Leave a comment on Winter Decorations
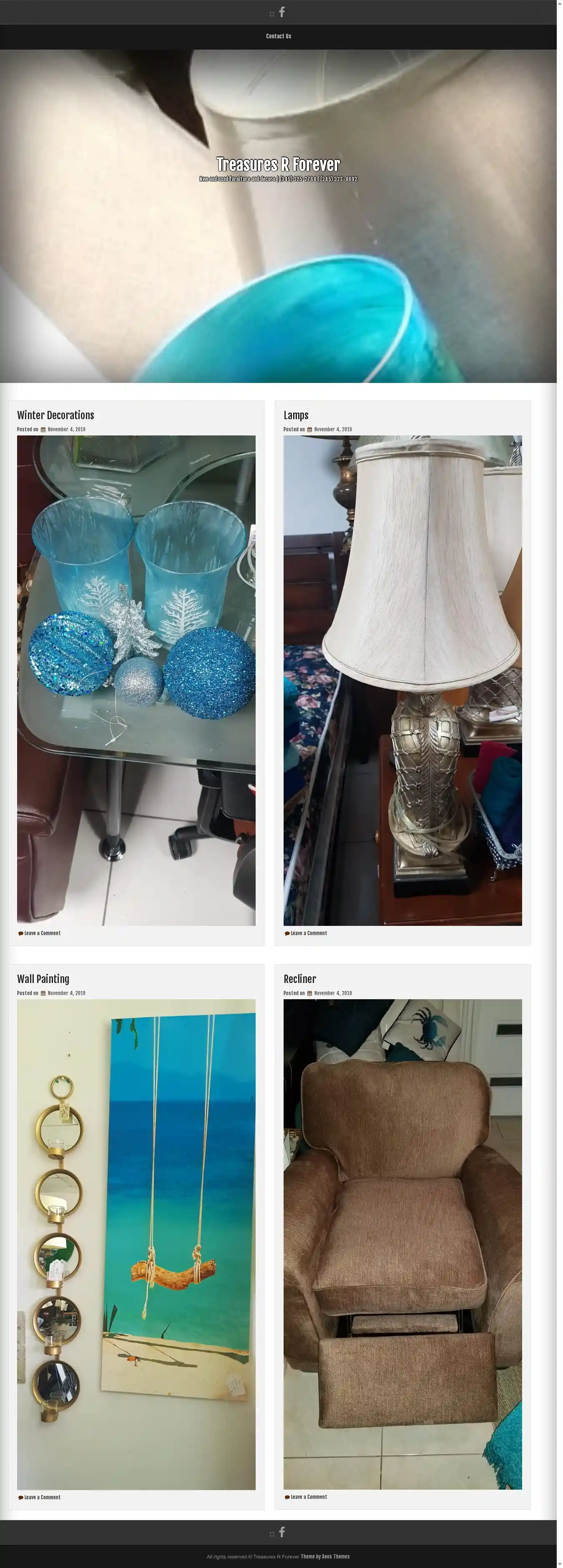 point(42,933)
